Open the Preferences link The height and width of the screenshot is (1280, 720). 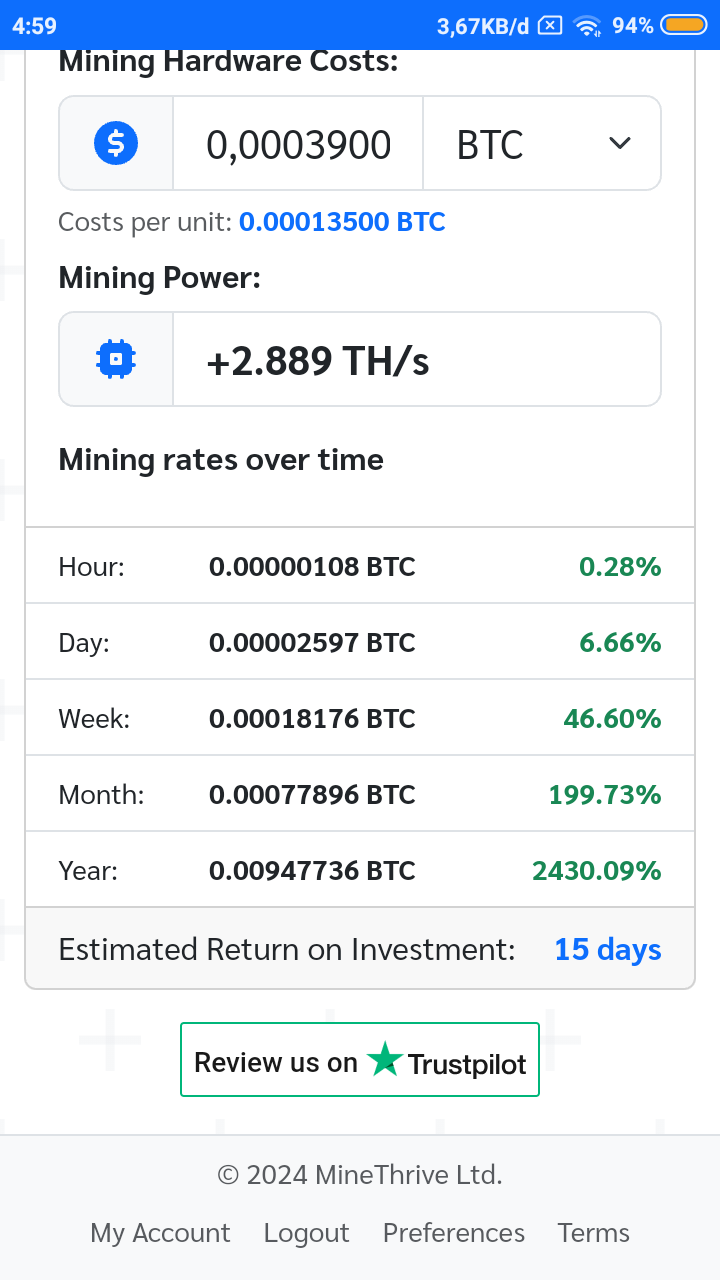[x=454, y=1233]
